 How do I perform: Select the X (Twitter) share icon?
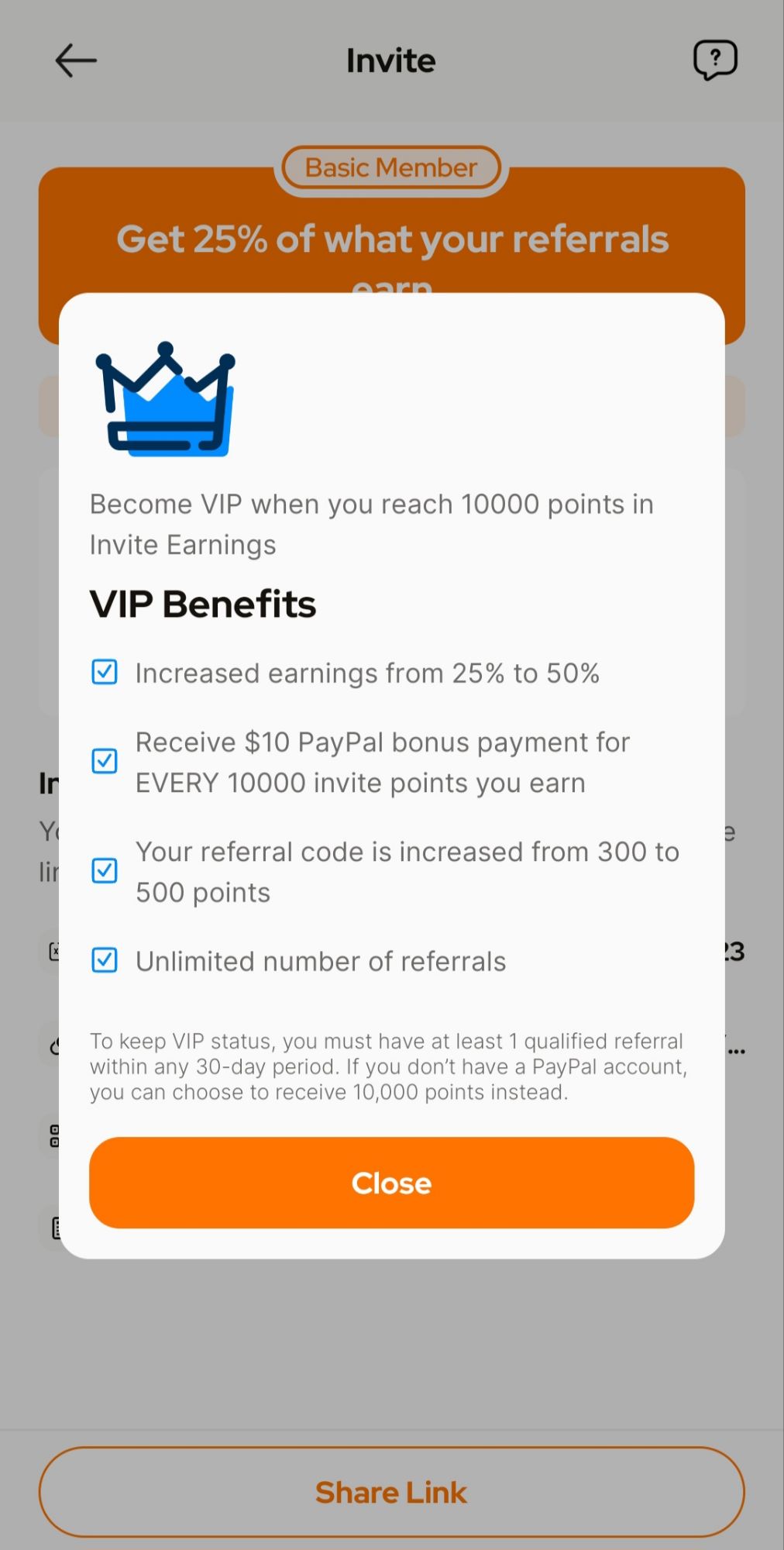[54, 952]
